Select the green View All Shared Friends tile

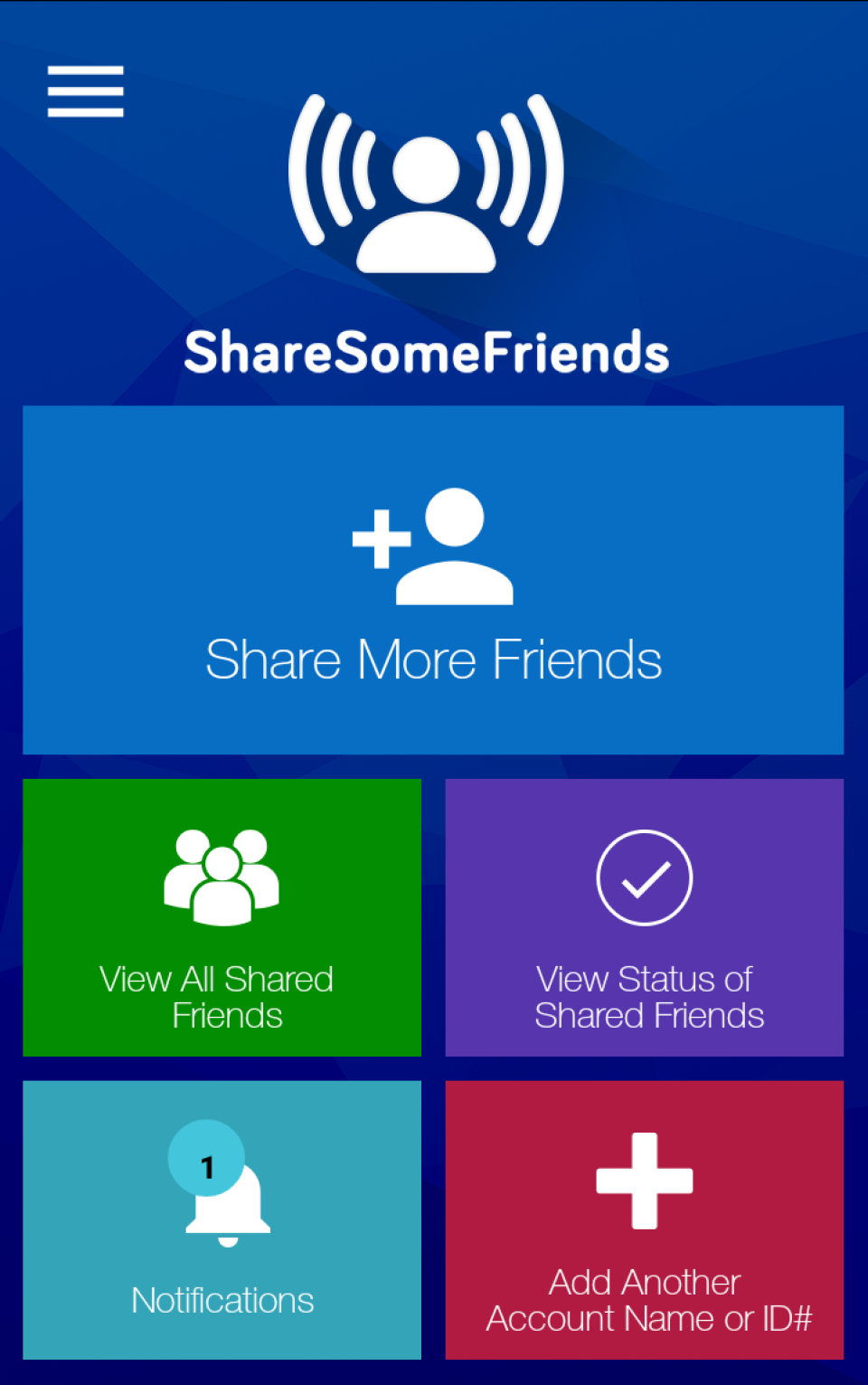point(222,917)
